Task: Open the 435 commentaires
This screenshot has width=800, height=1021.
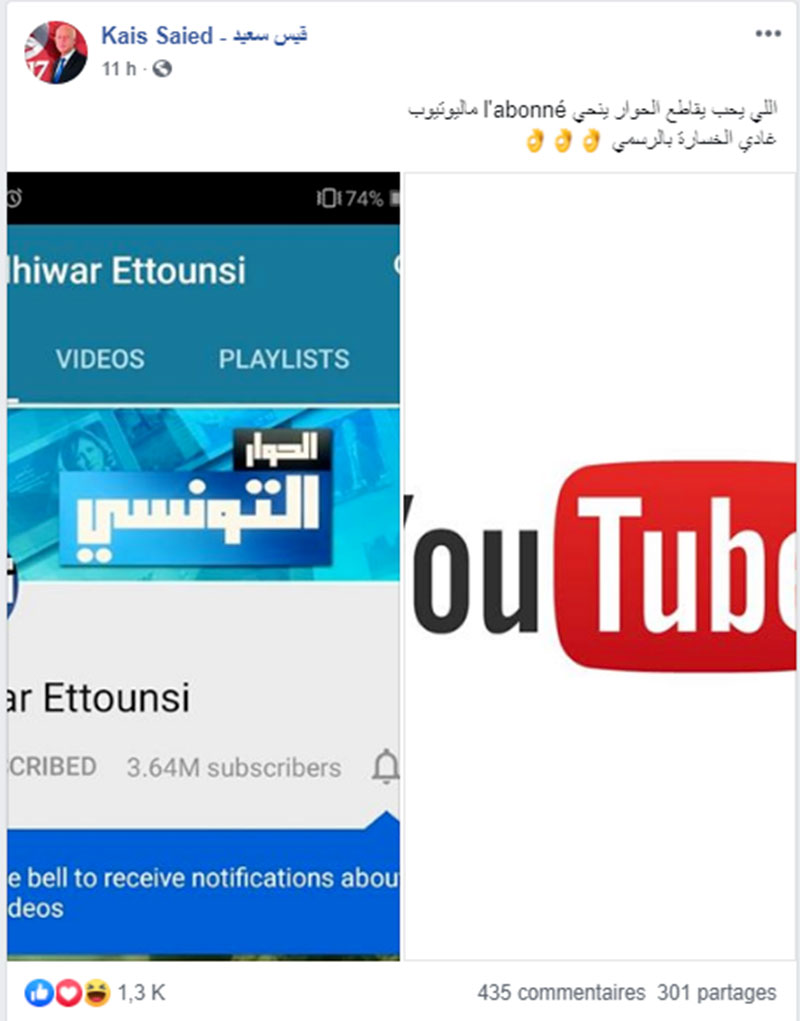Action: pos(561,993)
